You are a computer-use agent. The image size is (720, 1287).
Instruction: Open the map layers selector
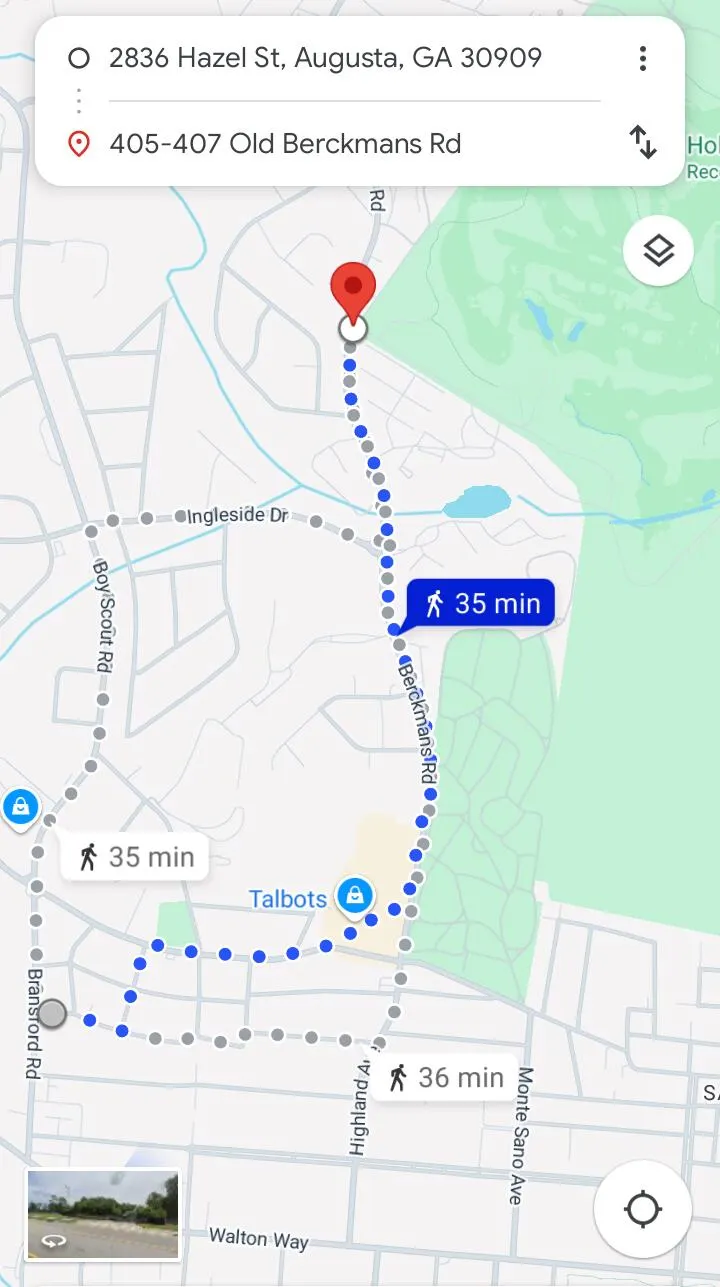658,250
